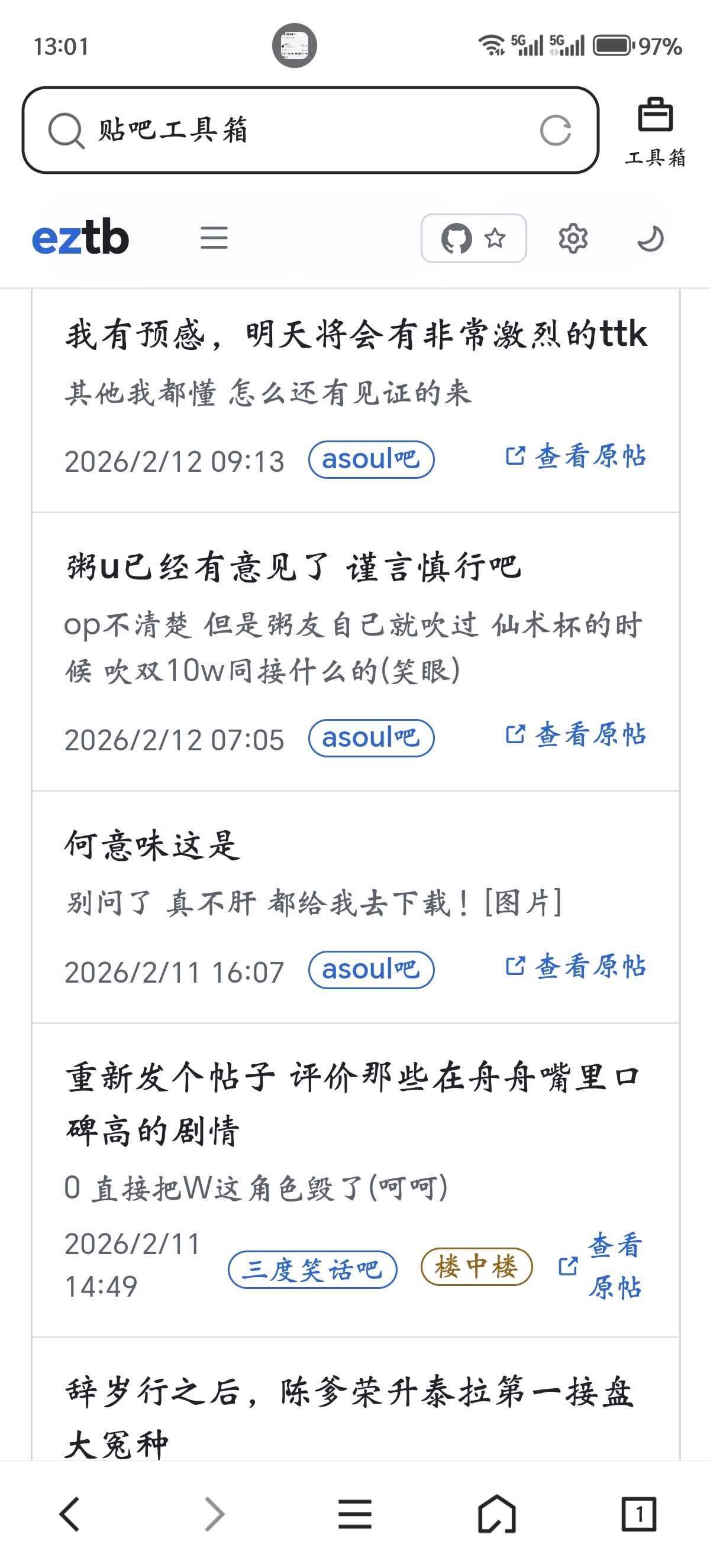
Task: Select asoul吧 tag on the 16:07 post
Action: pos(371,970)
